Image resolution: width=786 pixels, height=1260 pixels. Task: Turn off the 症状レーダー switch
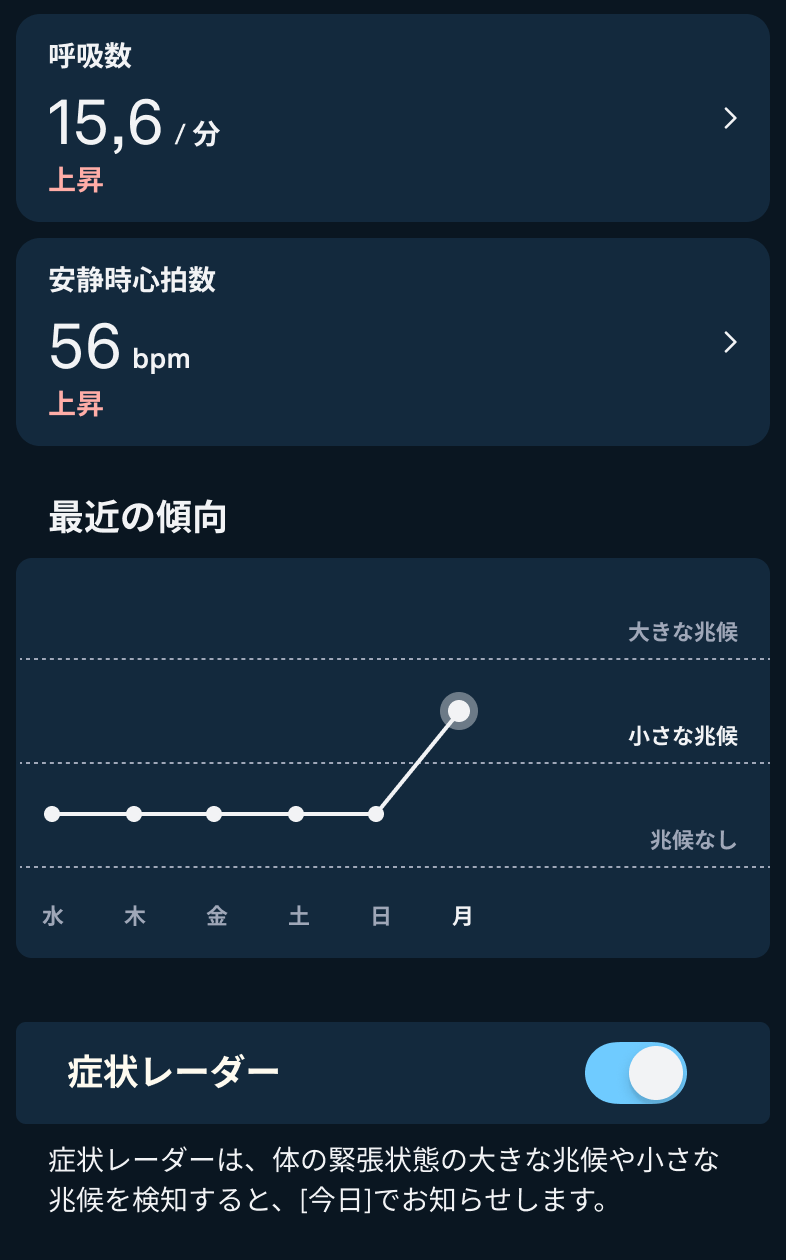pyautogui.click(x=636, y=1073)
